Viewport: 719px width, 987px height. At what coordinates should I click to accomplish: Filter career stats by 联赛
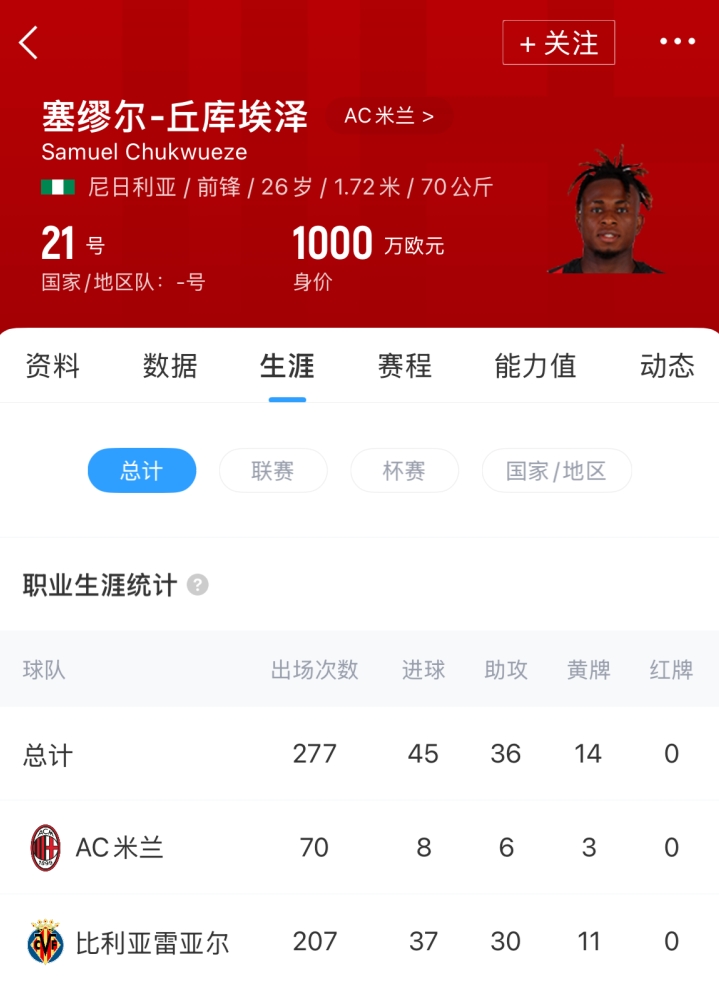point(273,471)
